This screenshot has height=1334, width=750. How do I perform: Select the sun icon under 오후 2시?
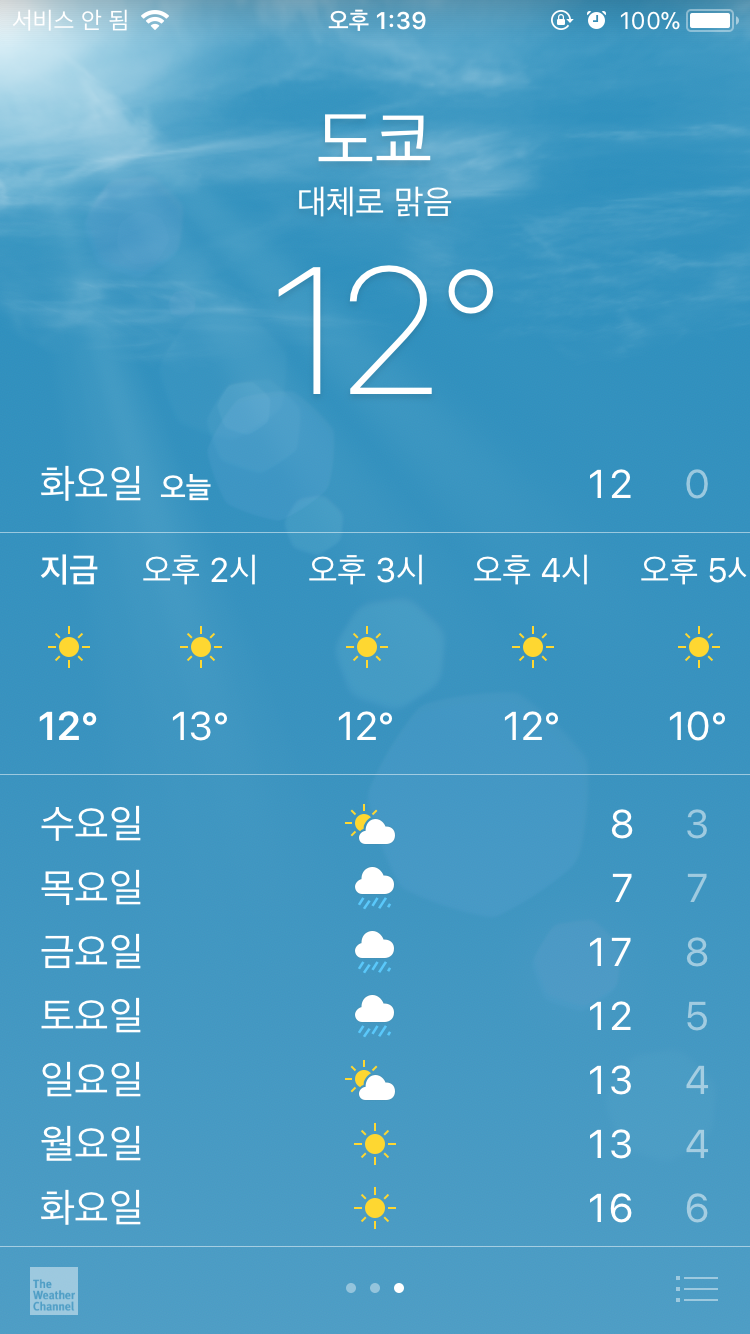[x=201, y=646]
